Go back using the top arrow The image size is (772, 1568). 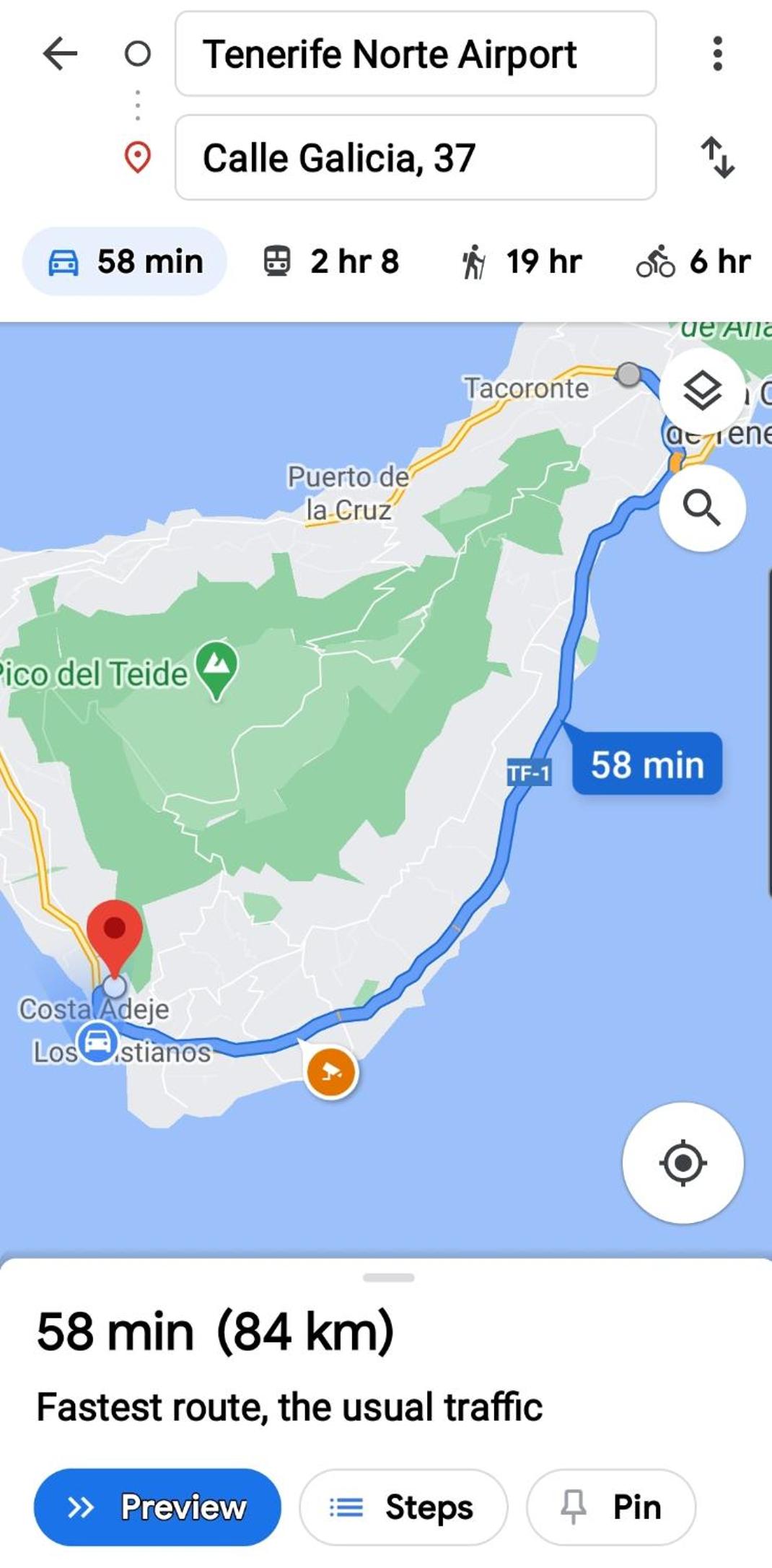coord(60,54)
